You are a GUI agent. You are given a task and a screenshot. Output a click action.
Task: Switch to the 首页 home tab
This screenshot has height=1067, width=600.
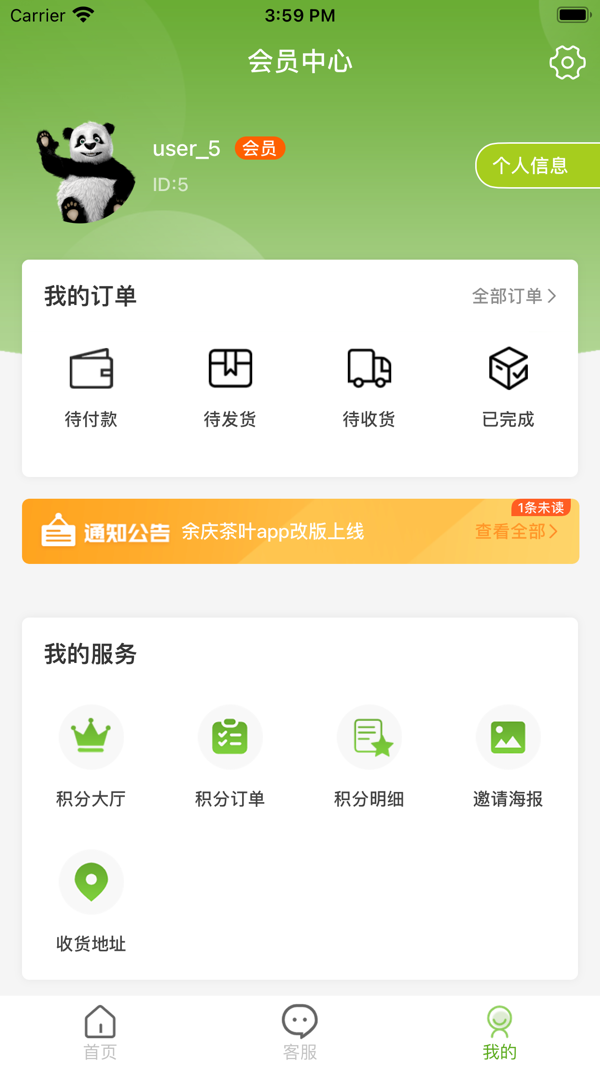(x=100, y=1032)
